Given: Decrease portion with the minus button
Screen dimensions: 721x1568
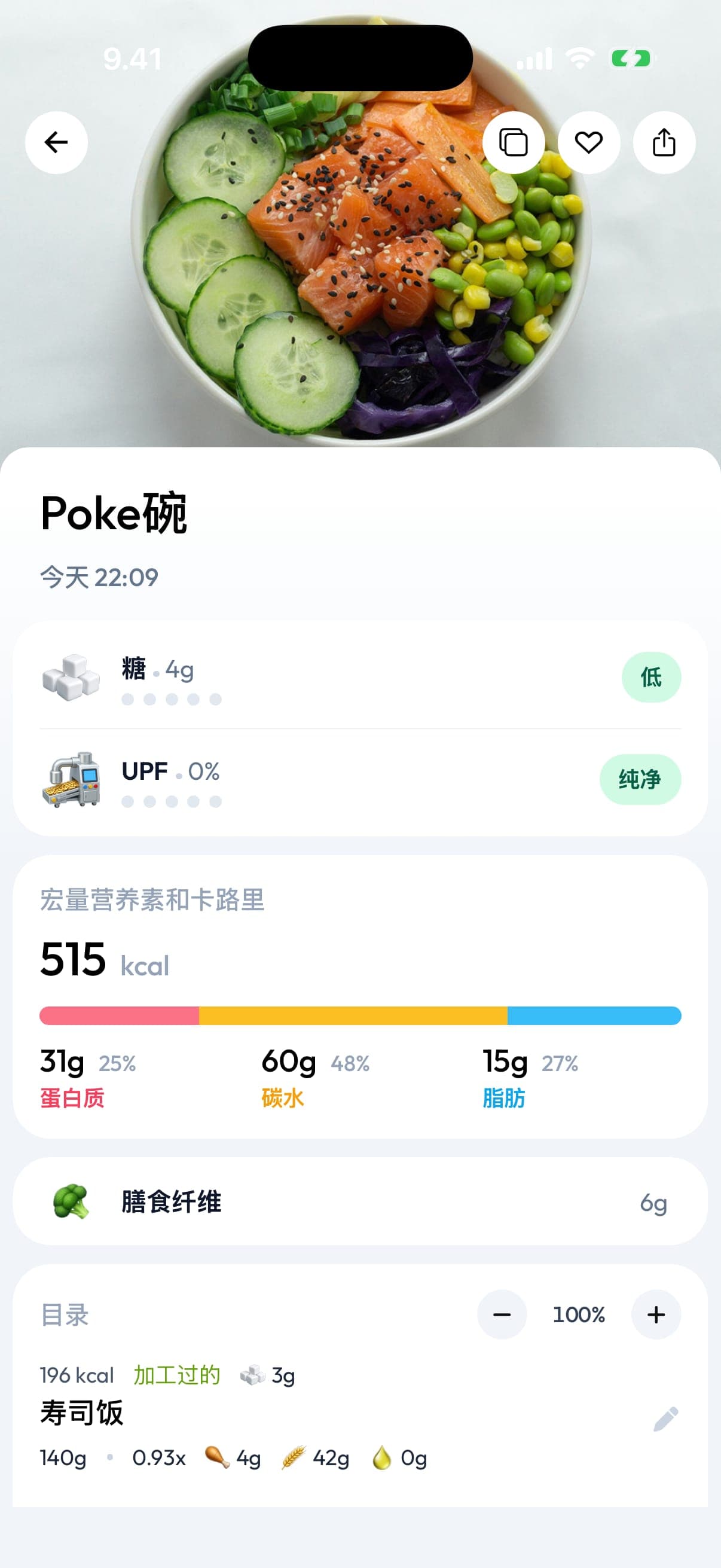Looking at the screenshot, I should (x=502, y=1314).
